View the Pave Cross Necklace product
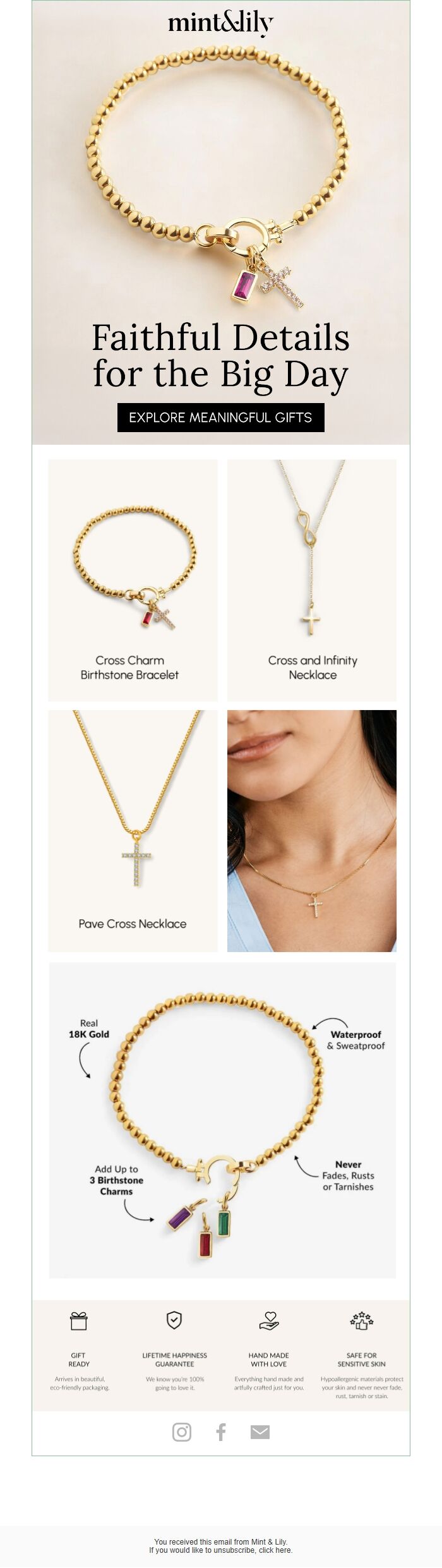The height and width of the screenshot is (1568, 442). point(133,830)
